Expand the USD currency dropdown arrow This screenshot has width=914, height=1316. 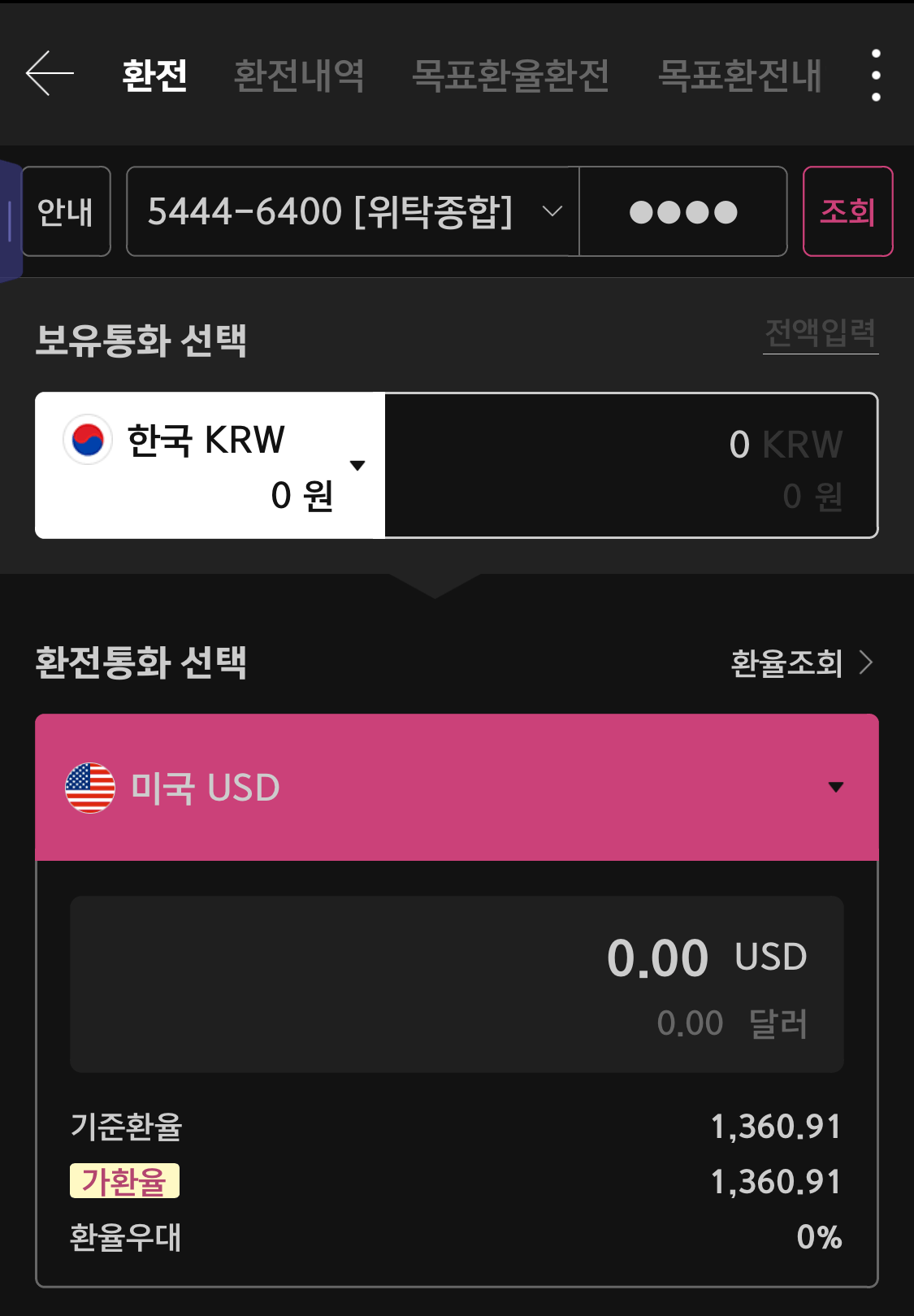(835, 786)
